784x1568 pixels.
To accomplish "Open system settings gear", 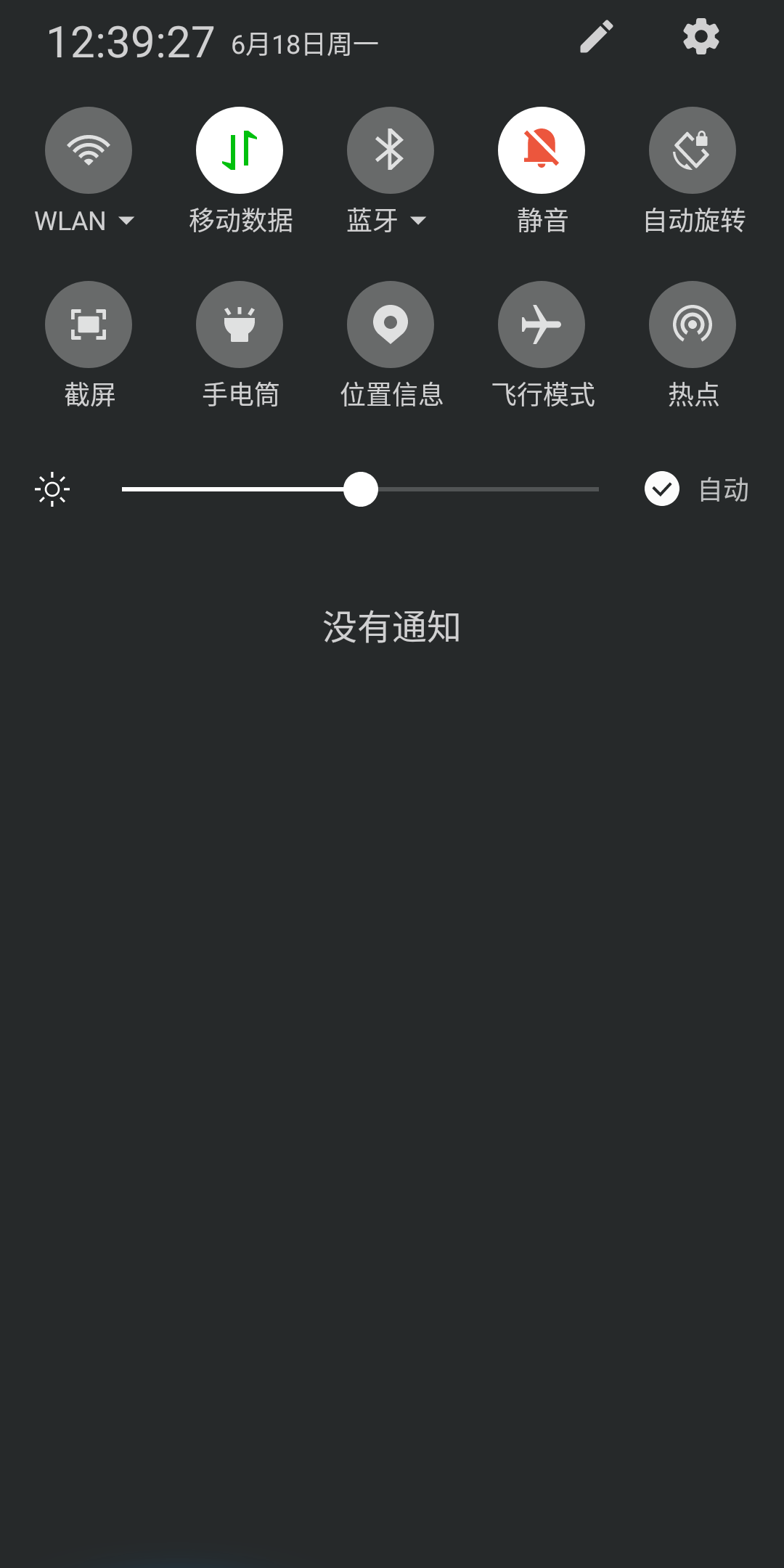I will [701, 36].
